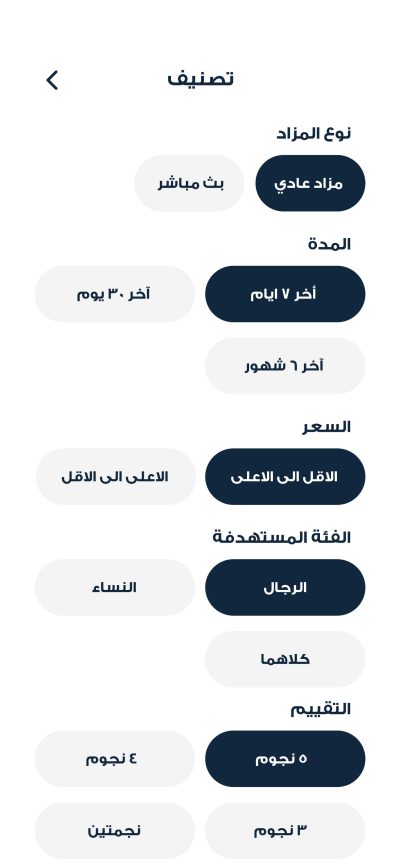Choose the ٣ نجوم rating chip
Viewport: 400px width, 866px height.
coord(285,831)
